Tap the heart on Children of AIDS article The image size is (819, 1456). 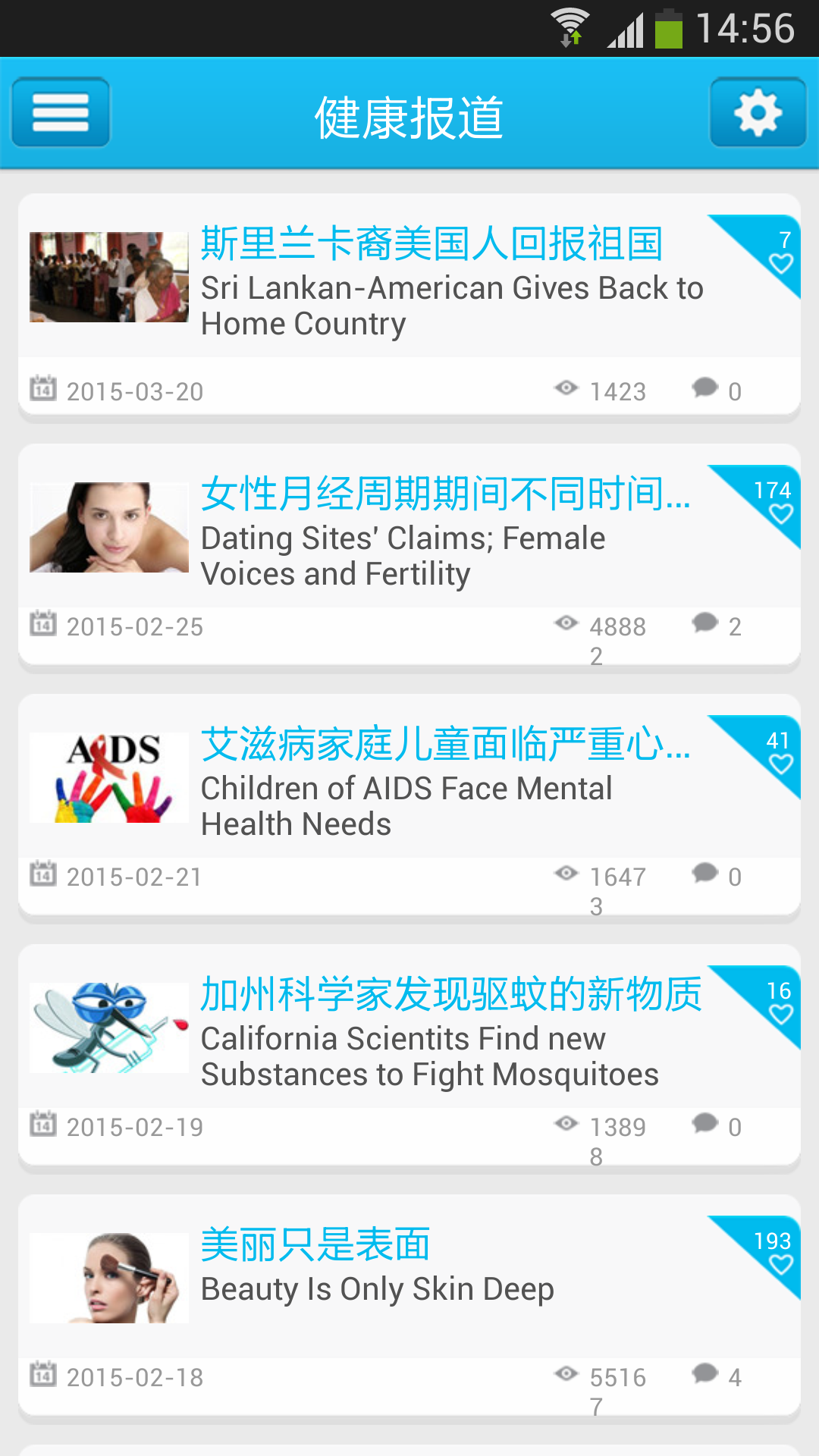780,763
